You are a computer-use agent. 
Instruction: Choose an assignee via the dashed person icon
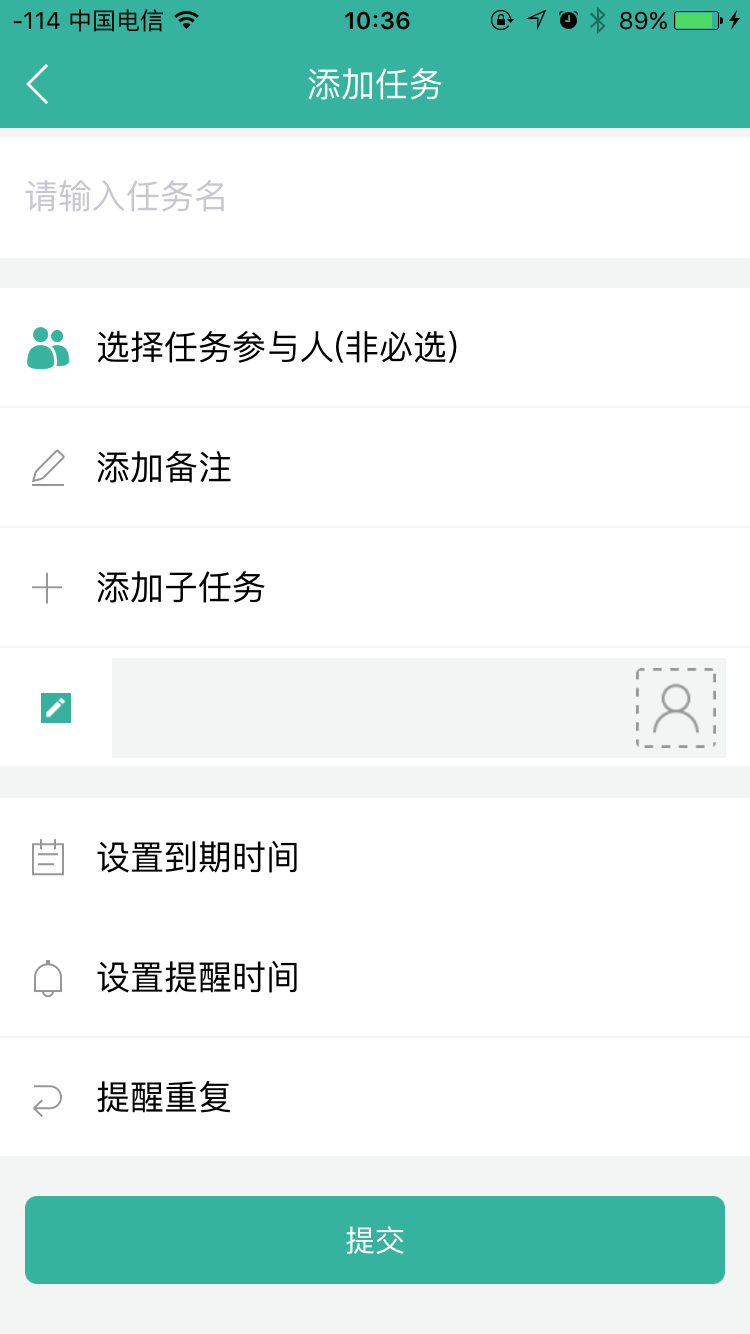676,708
